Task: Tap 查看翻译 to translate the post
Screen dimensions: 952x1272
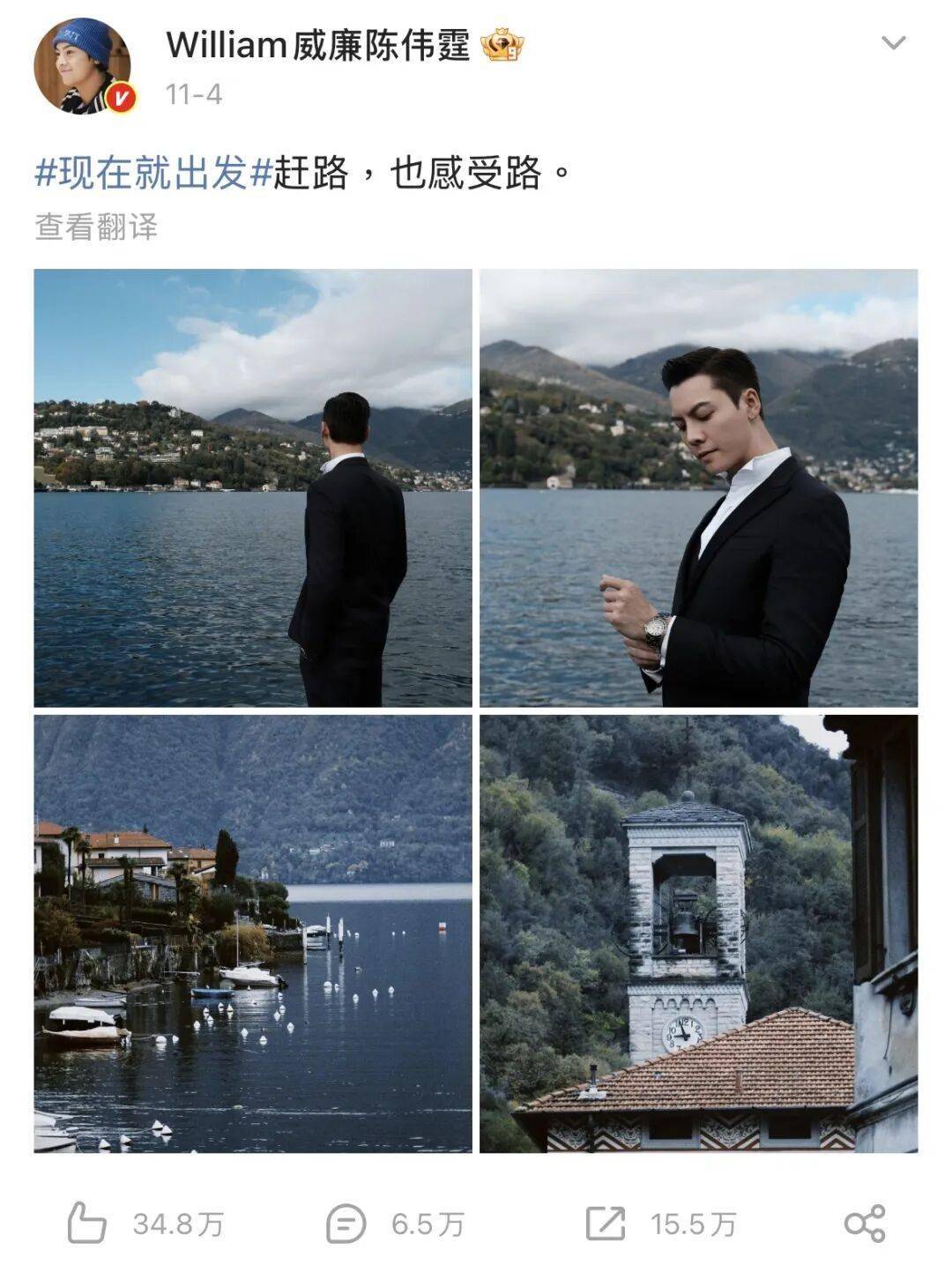Action: tap(96, 227)
